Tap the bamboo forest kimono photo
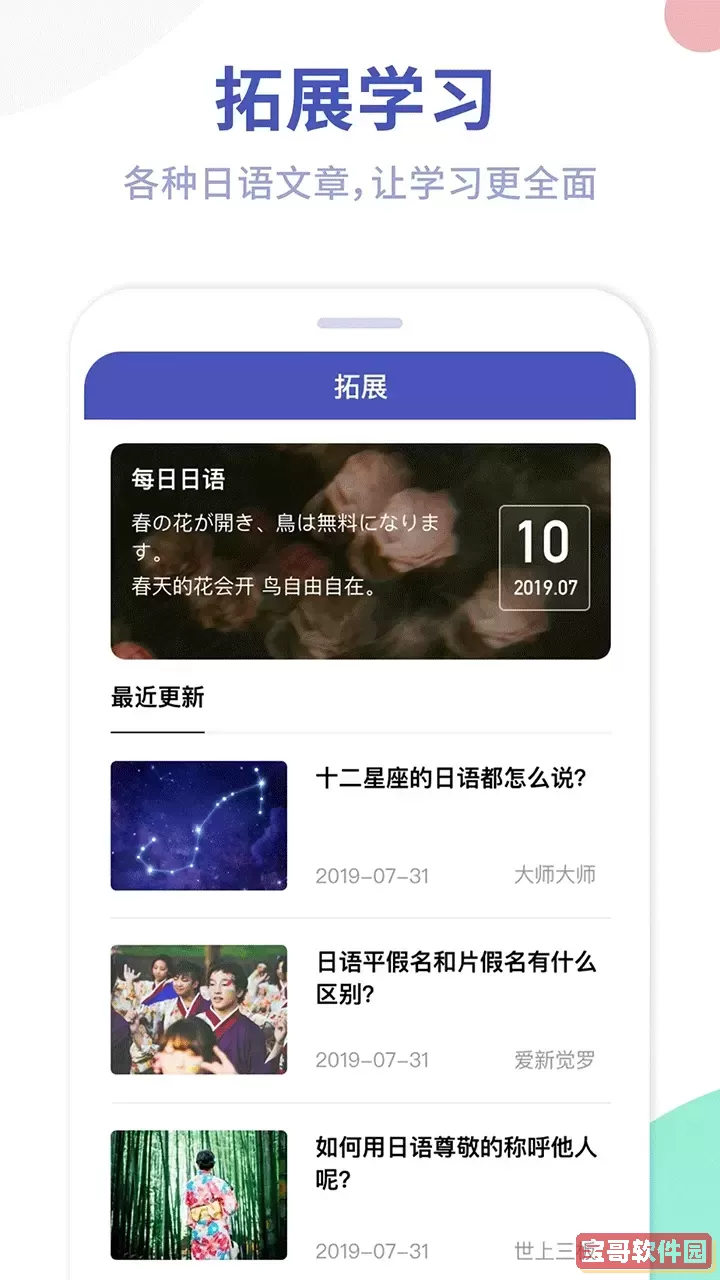This screenshot has width=720, height=1280. (x=198, y=1196)
